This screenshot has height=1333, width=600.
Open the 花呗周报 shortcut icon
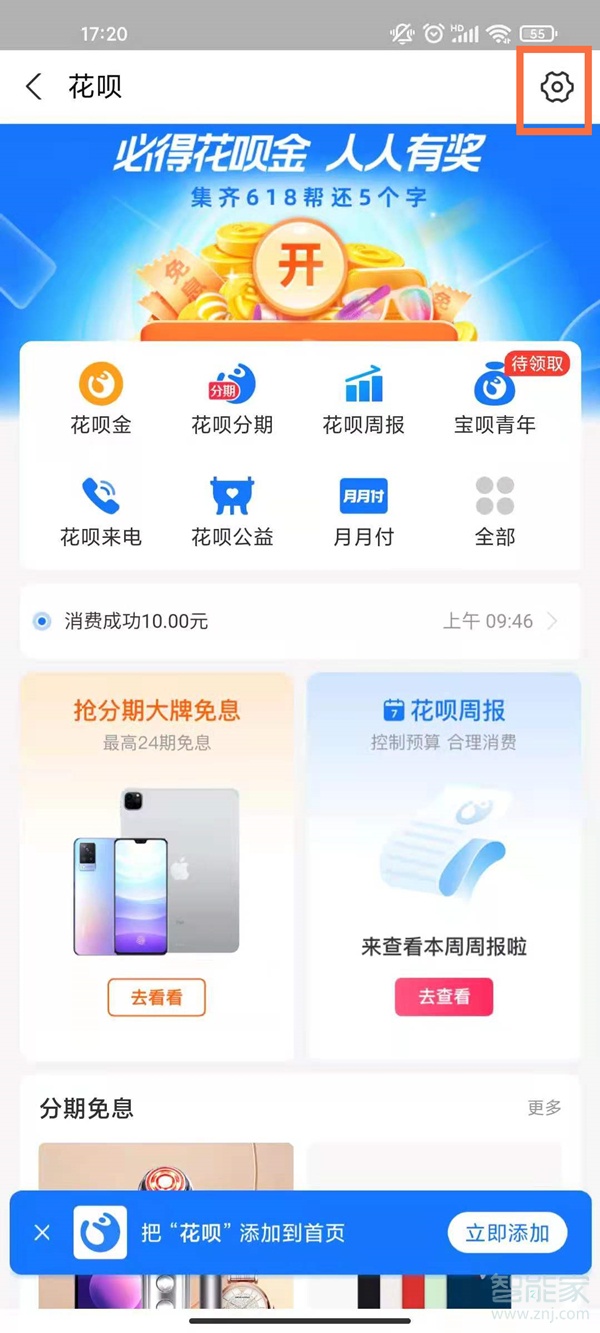(363, 398)
